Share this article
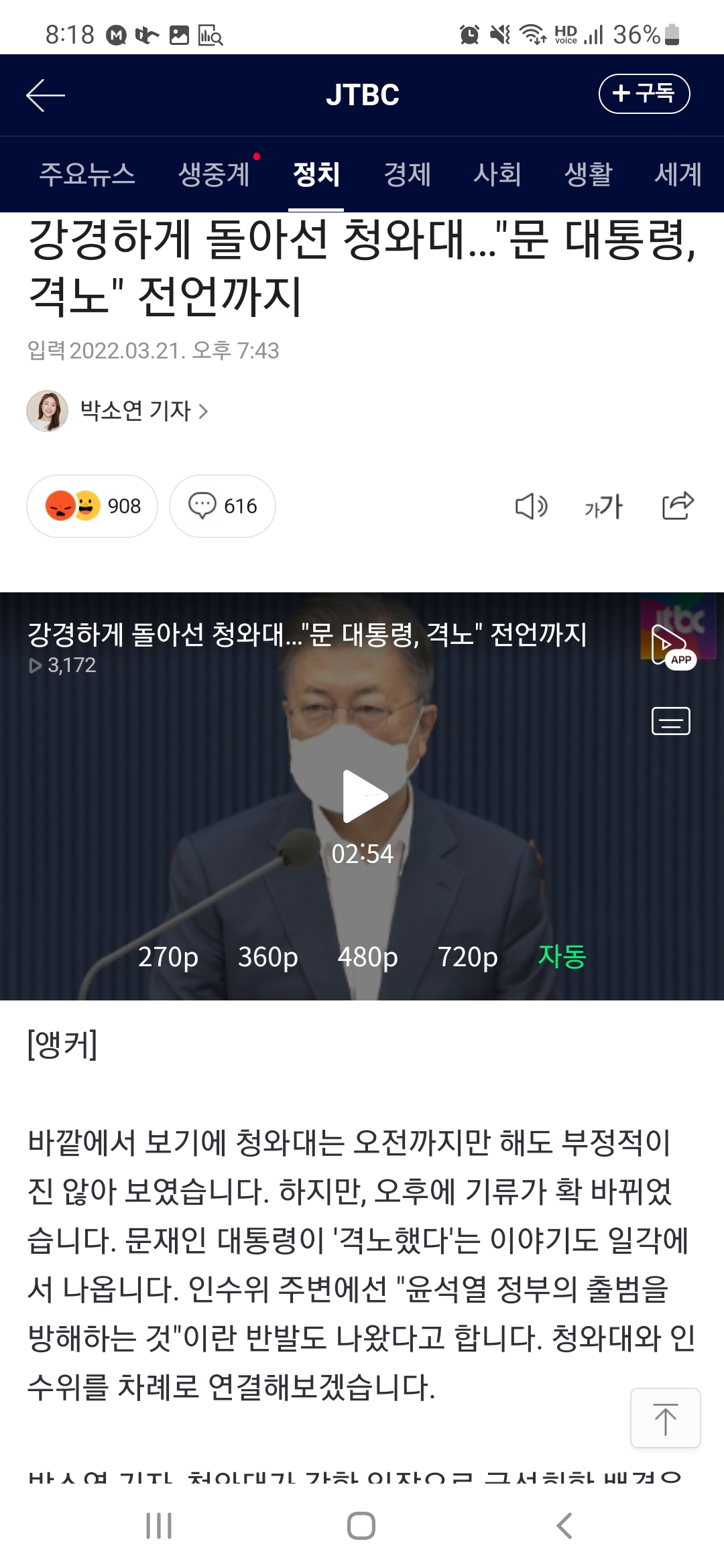Screen dimensions: 724x1568 coord(677,506)
